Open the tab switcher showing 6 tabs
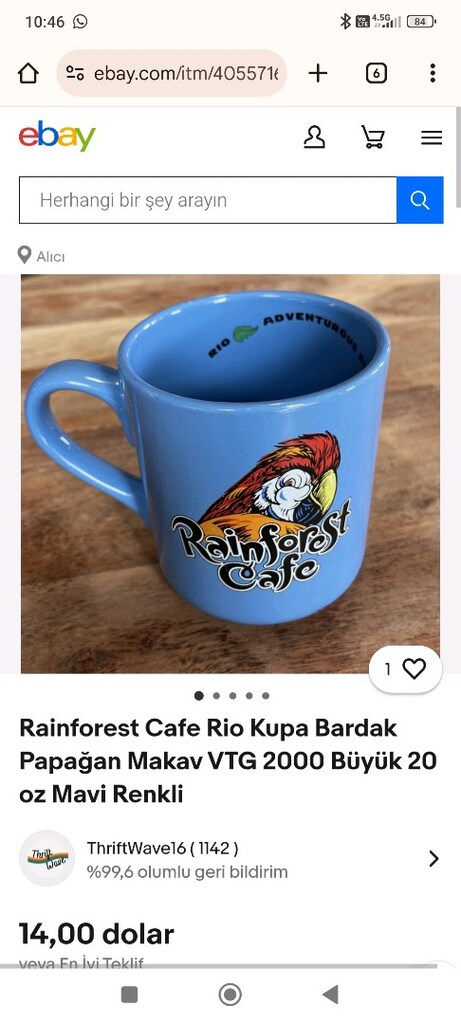This screenshot has height=1024, width=461. (376, 73)
